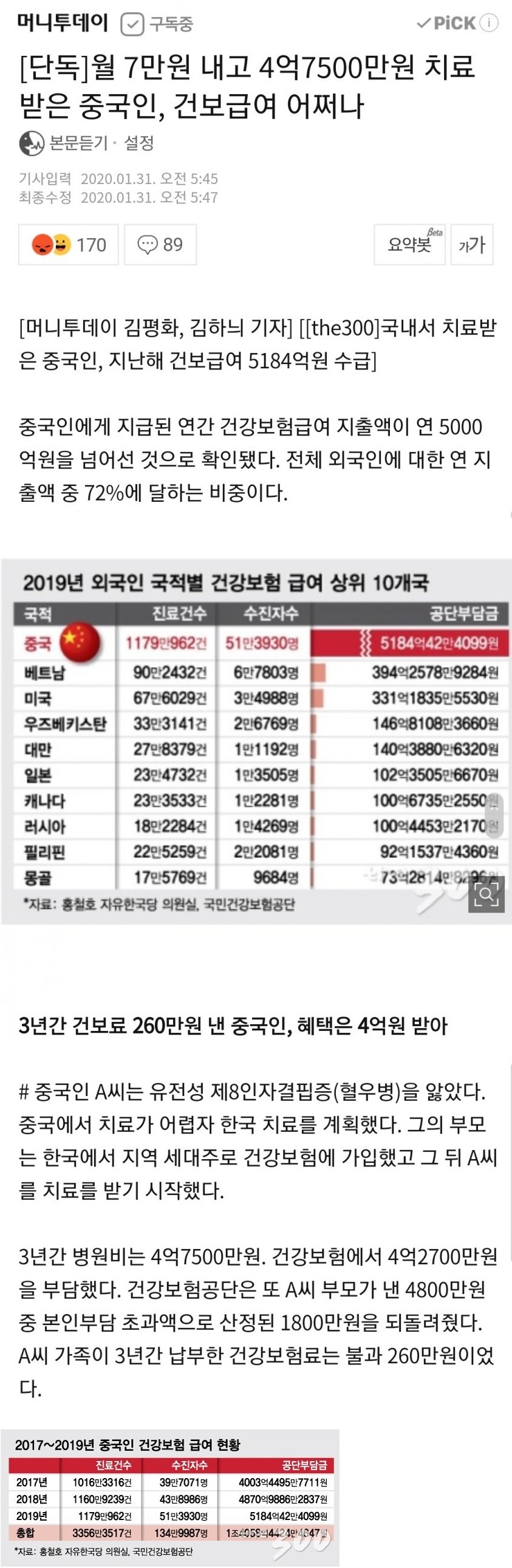Open the 2017~2019 중국인 건강보험 table image
This screenshot has height=1568, width=512.
tap(171, 1499)
